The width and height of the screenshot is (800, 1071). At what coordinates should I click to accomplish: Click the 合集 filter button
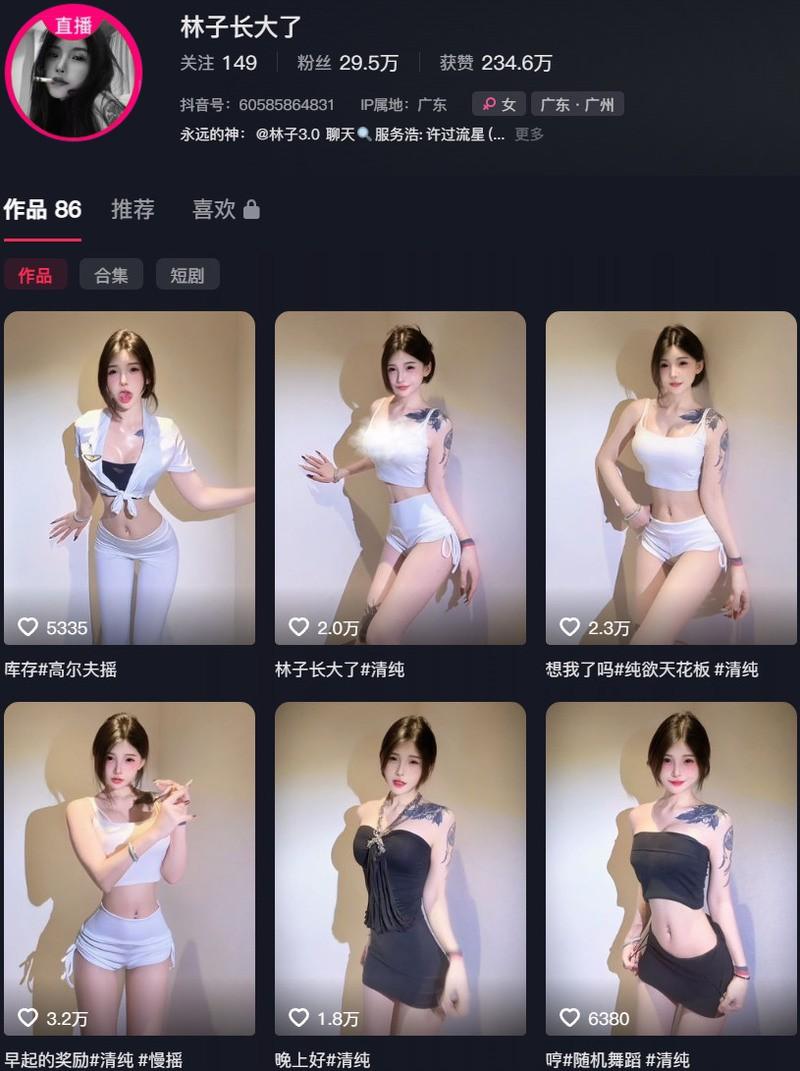pyautogui.click(x=111, y=274)
